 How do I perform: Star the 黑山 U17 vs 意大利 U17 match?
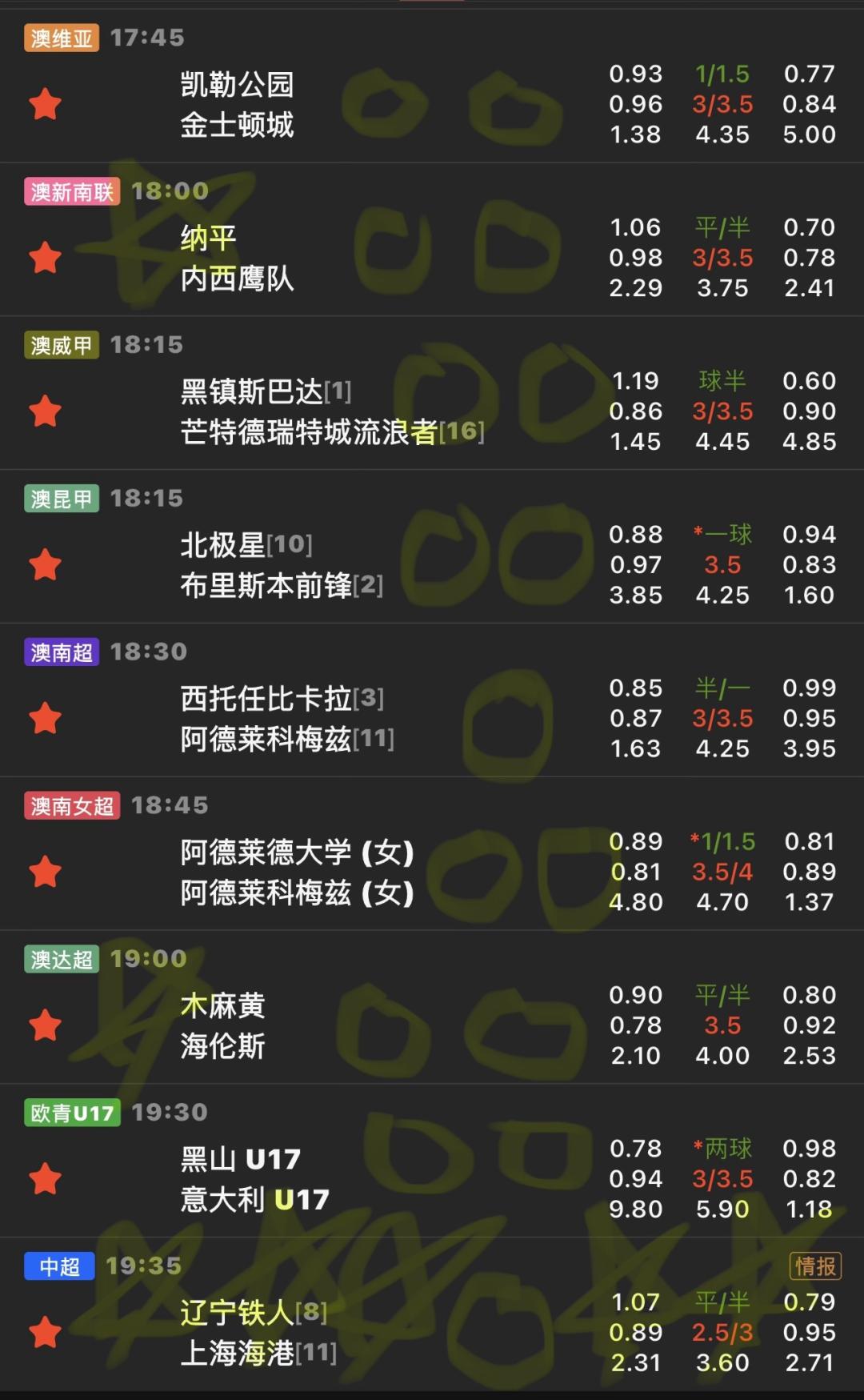tap(46, 1179)
